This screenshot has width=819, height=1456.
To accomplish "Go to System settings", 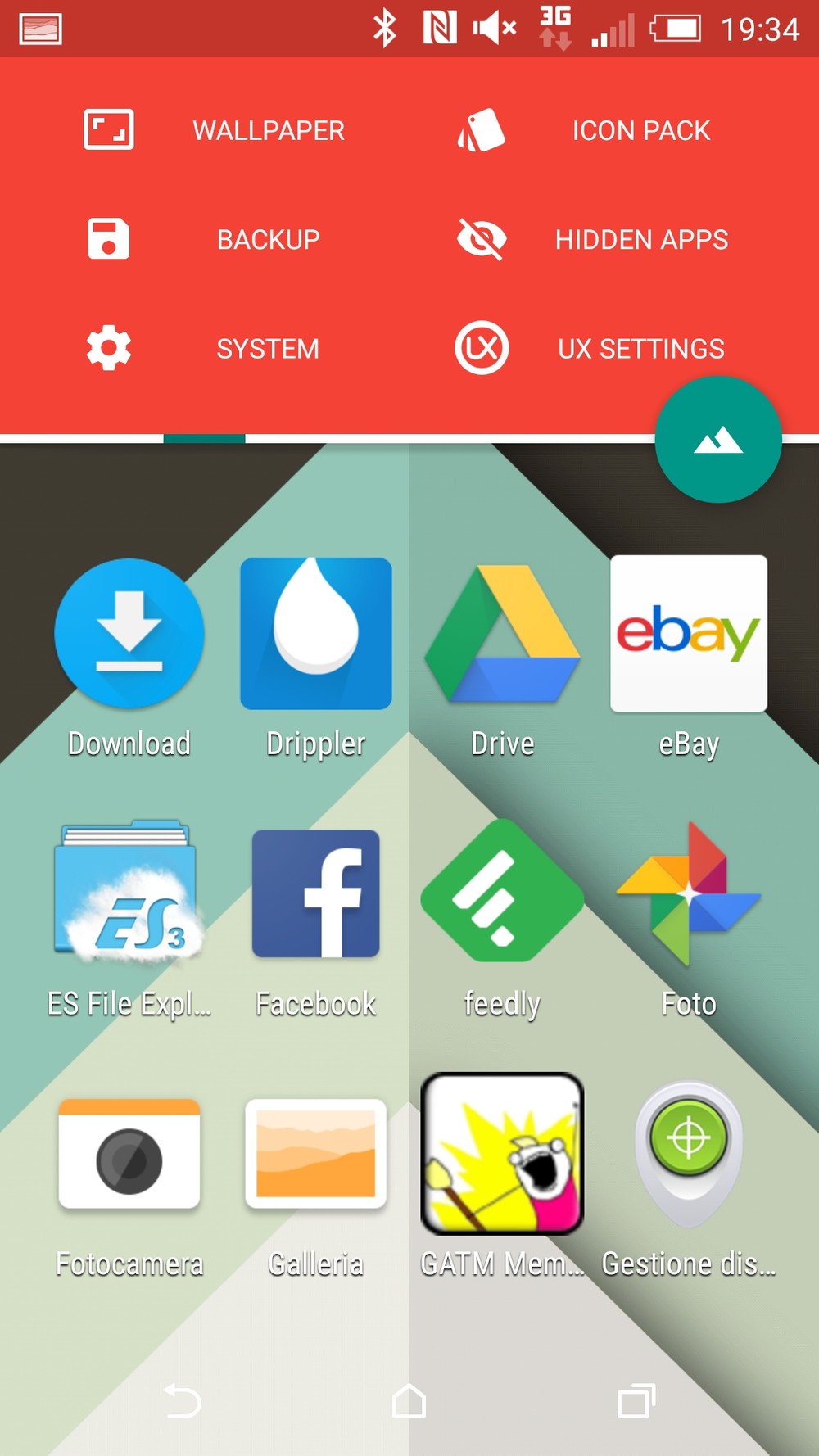I will point(203,348).
